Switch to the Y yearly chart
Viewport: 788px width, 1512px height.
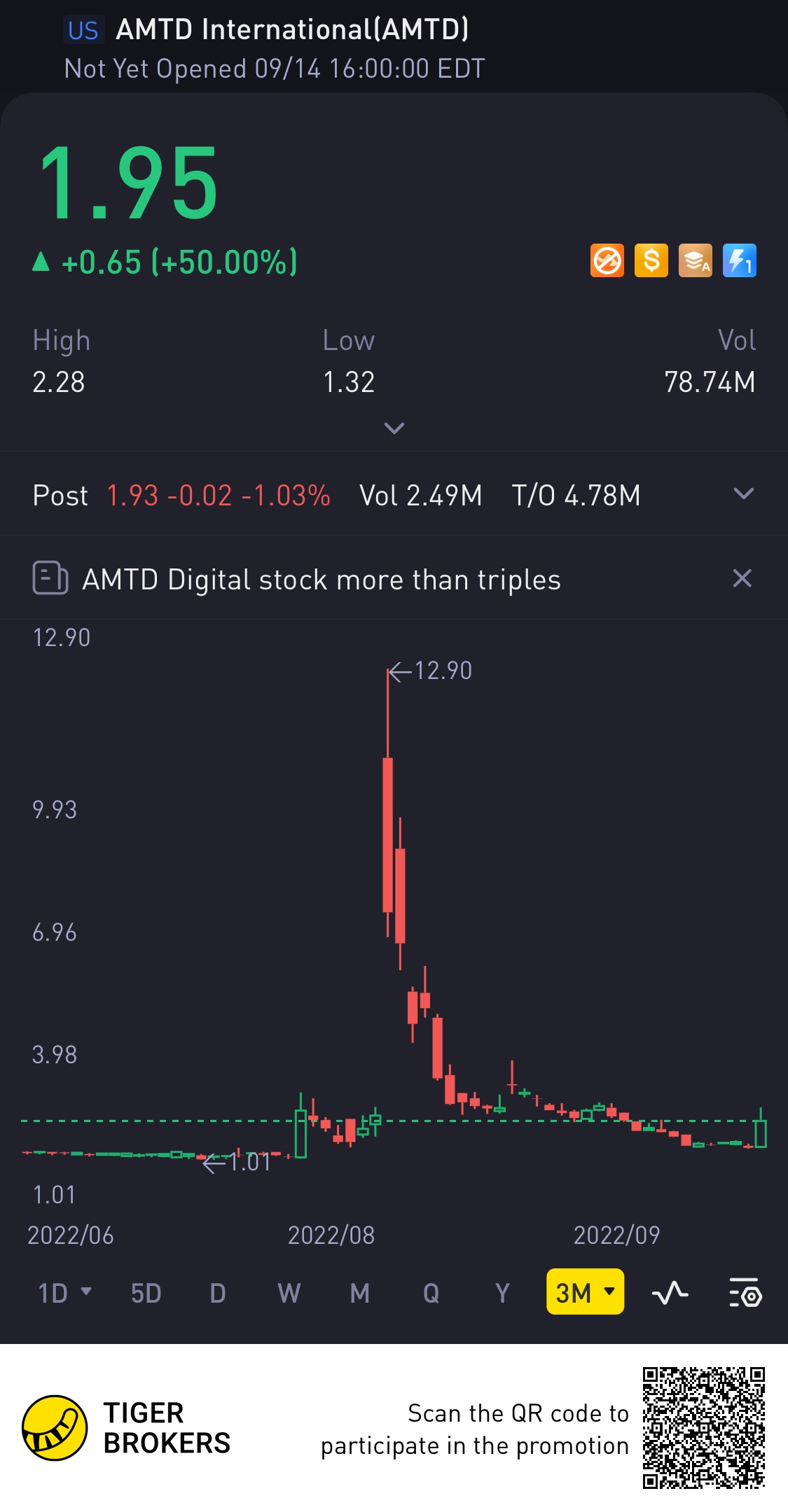pyautogui.click(x=502, y=1293)
